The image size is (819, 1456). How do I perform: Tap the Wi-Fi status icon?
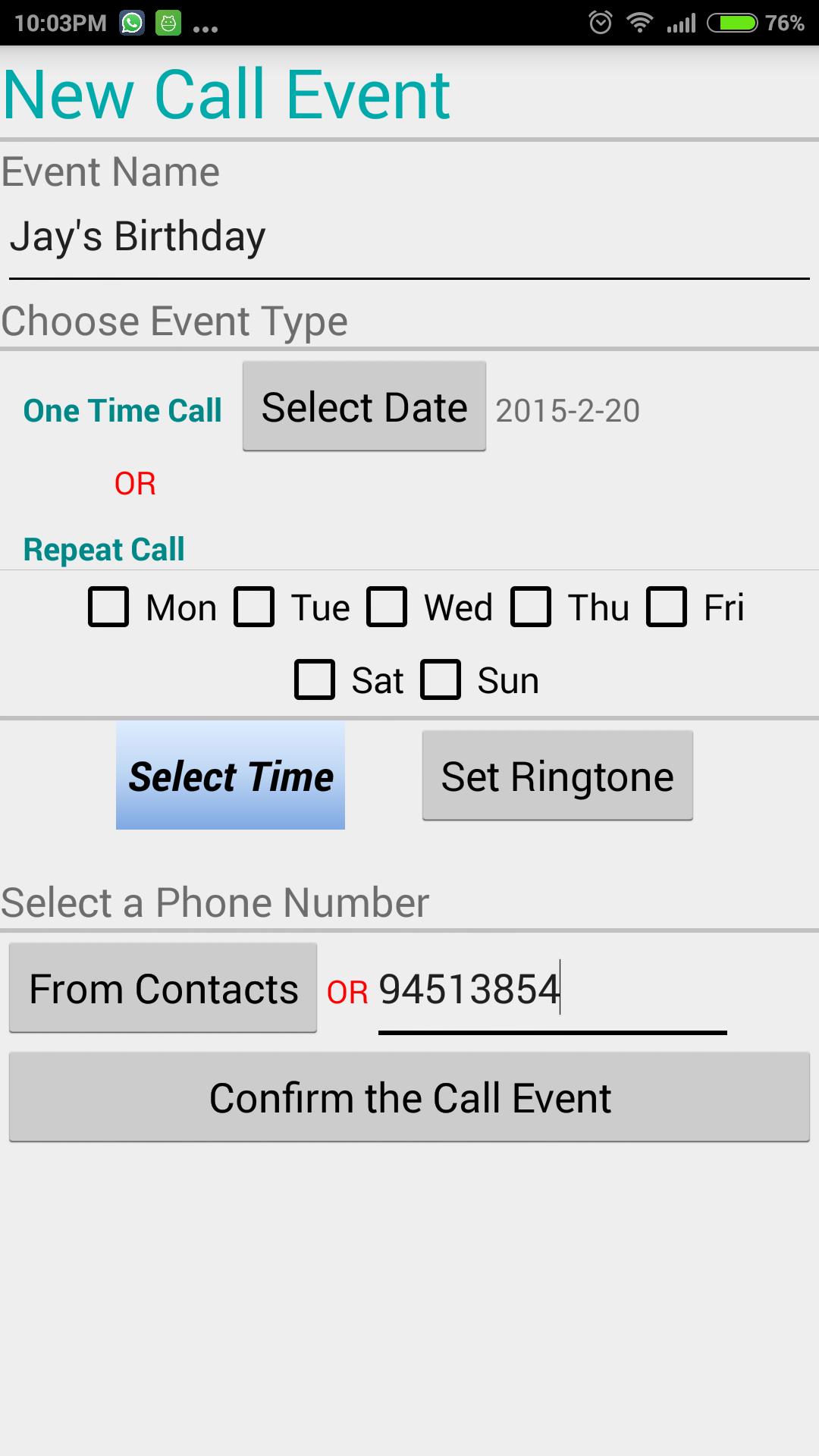[x=641, y=21]
